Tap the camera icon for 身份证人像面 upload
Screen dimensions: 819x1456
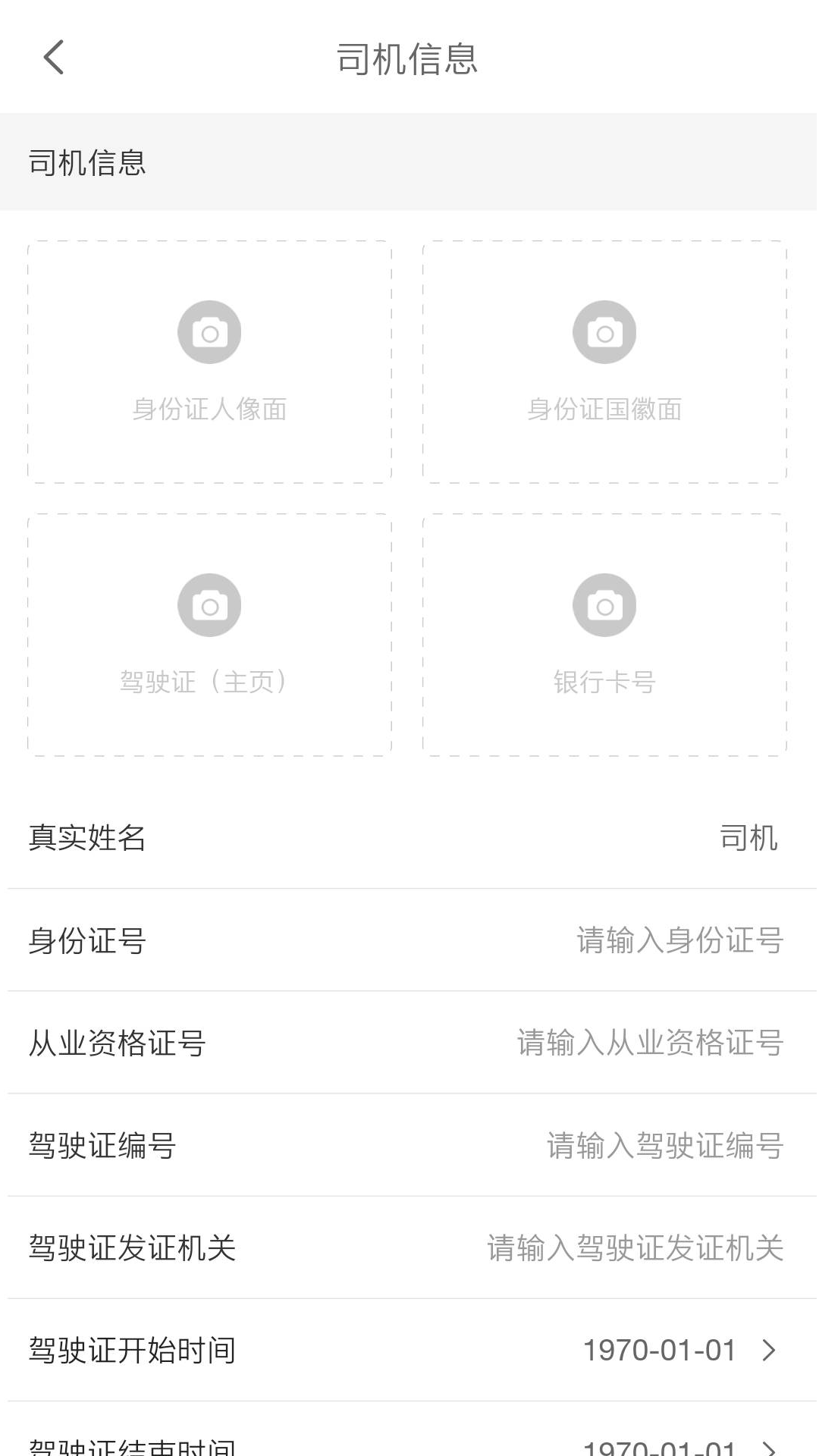209,331
